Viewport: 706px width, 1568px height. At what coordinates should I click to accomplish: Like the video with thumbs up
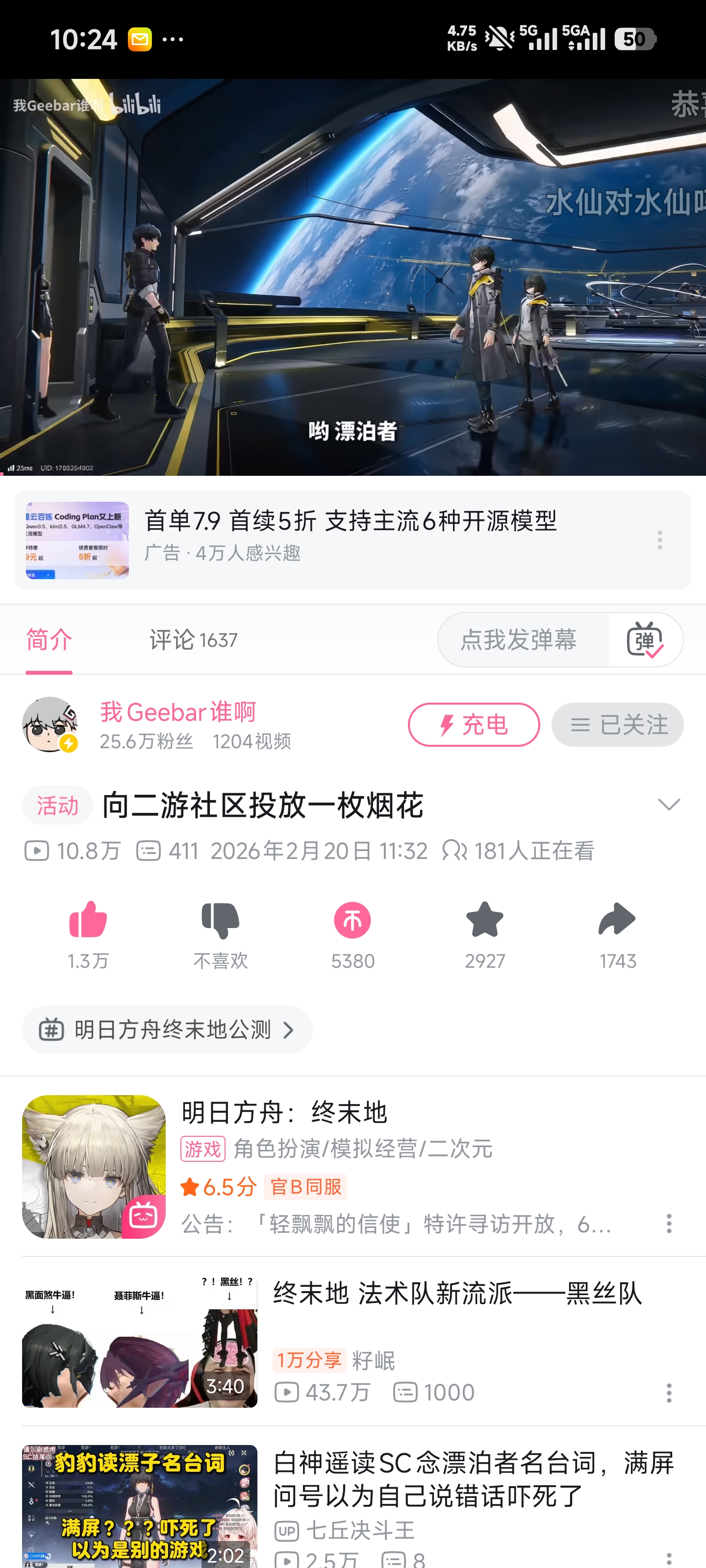pyautogui.click(x=88, y=920)
